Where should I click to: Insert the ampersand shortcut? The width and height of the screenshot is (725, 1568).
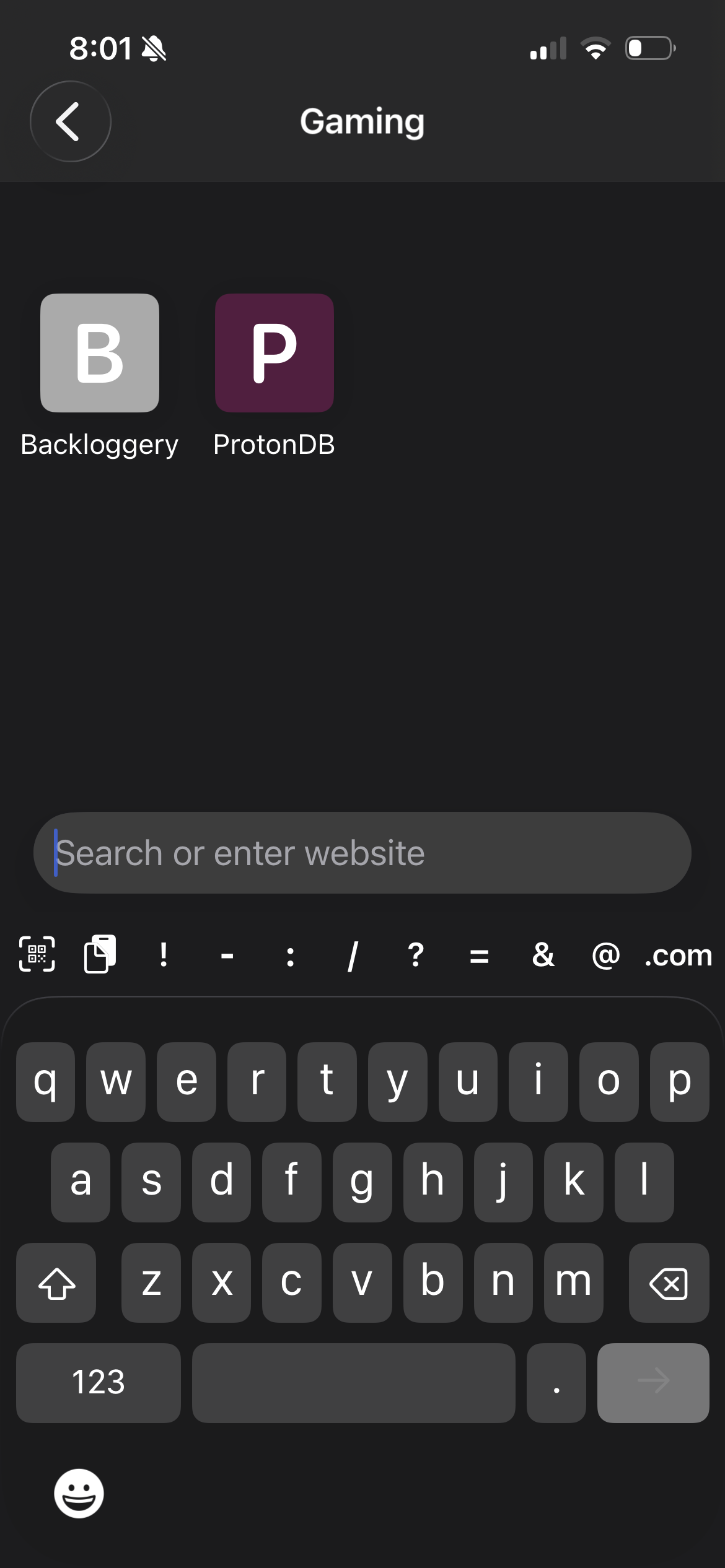click(x=543, y=956)
